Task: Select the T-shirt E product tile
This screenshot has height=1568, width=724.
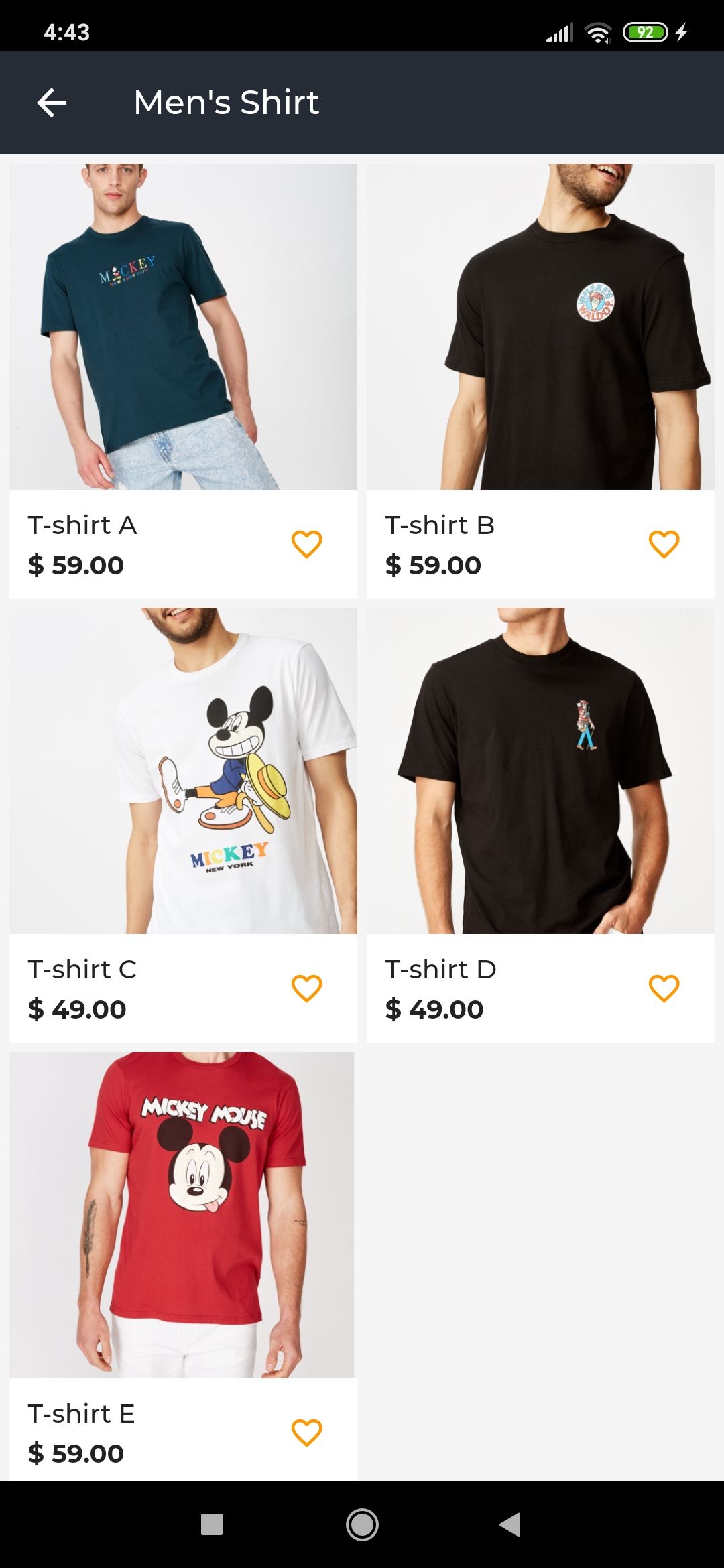Action: point(182,1214)
